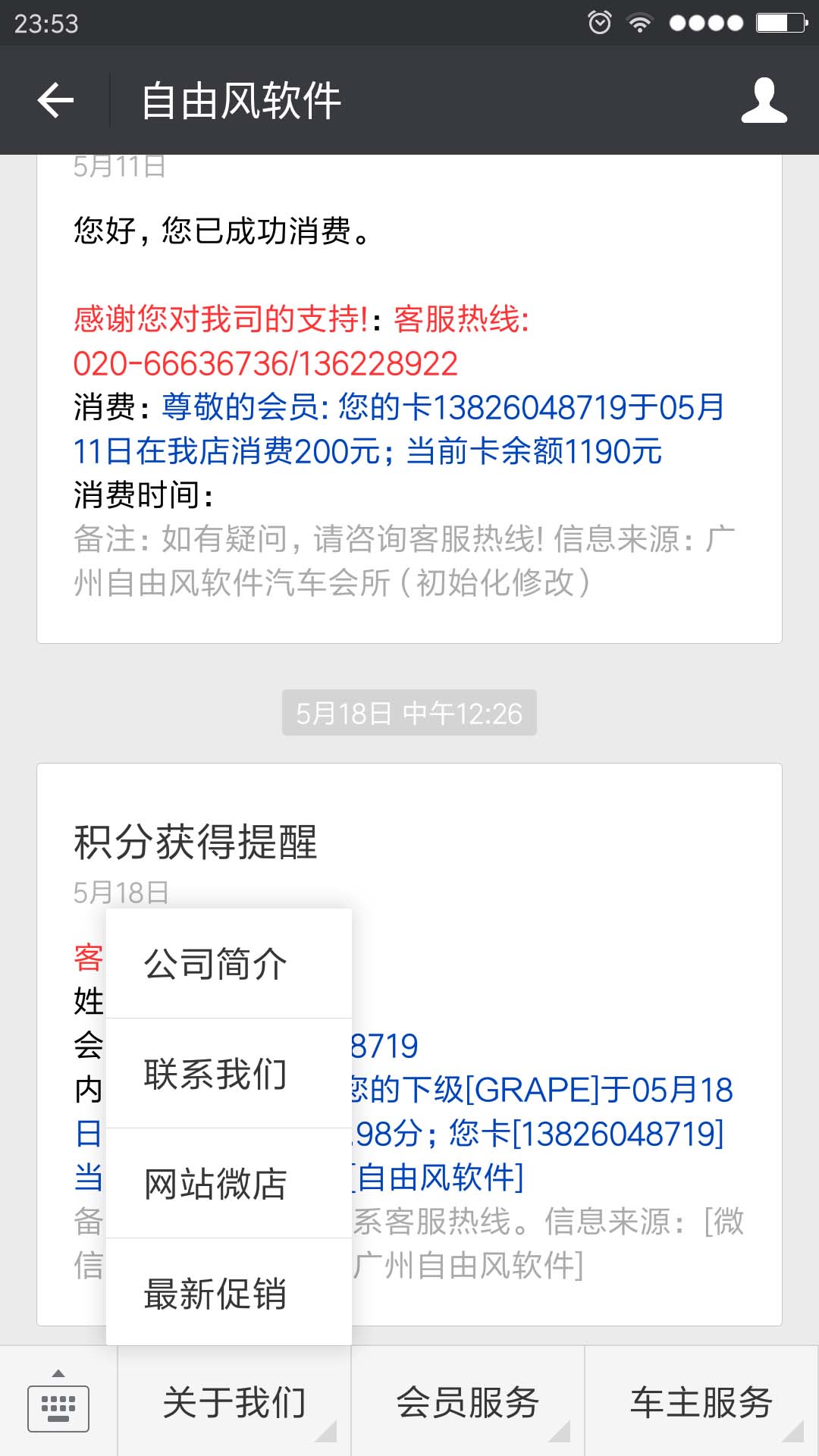Screen dimensions: 819x1456
Task: Open the account profile icon
Action: coord(764,100)
